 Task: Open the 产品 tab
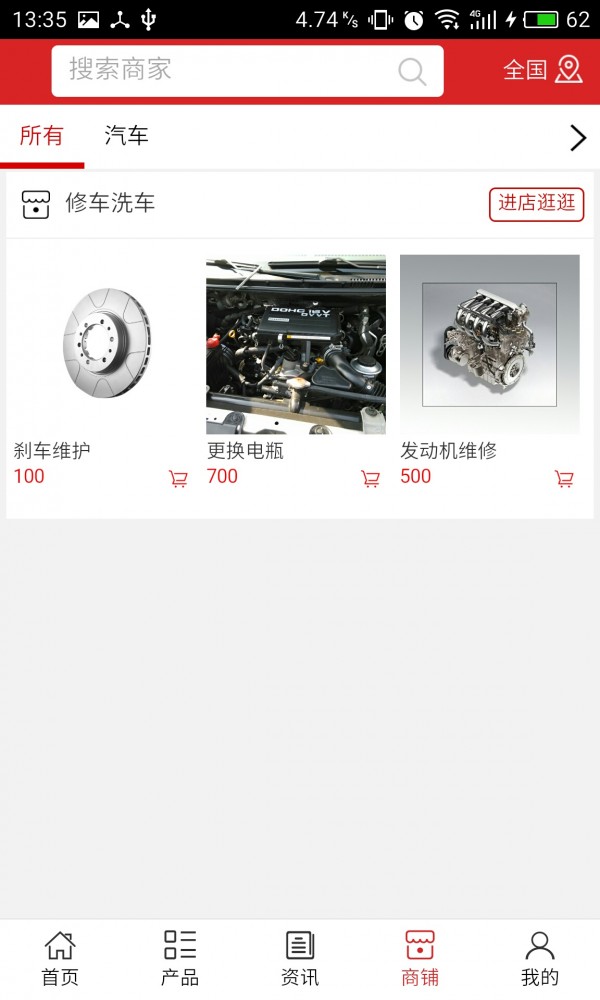click(180, 958)
